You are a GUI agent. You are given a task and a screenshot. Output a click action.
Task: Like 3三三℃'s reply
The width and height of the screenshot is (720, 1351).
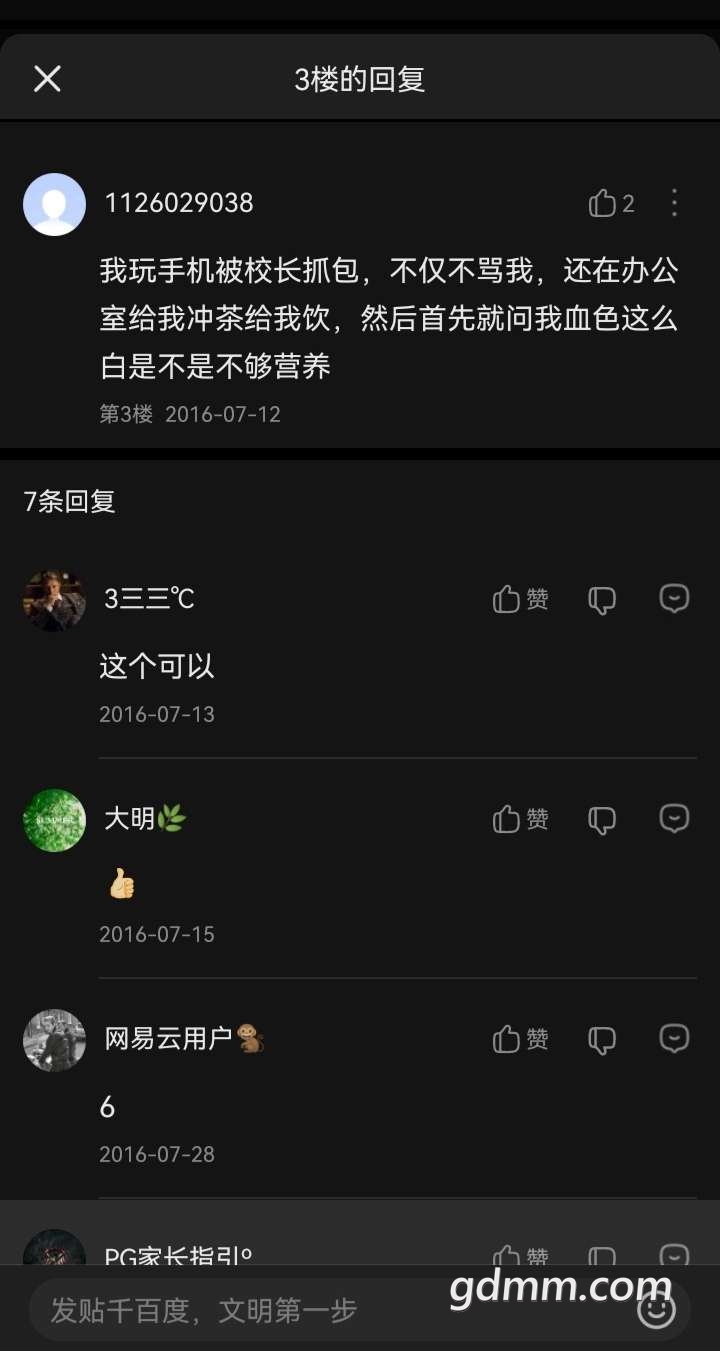(x=520, y=599)
